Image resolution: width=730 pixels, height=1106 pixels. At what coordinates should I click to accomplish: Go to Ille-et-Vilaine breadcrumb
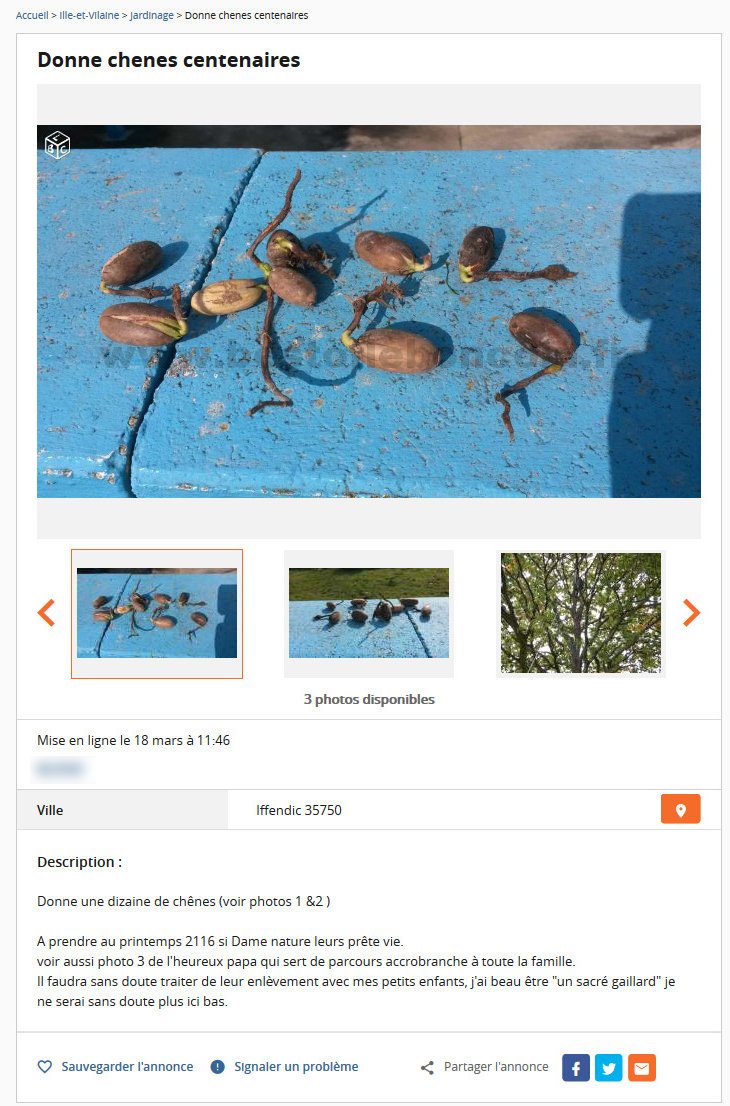(89, 15)
